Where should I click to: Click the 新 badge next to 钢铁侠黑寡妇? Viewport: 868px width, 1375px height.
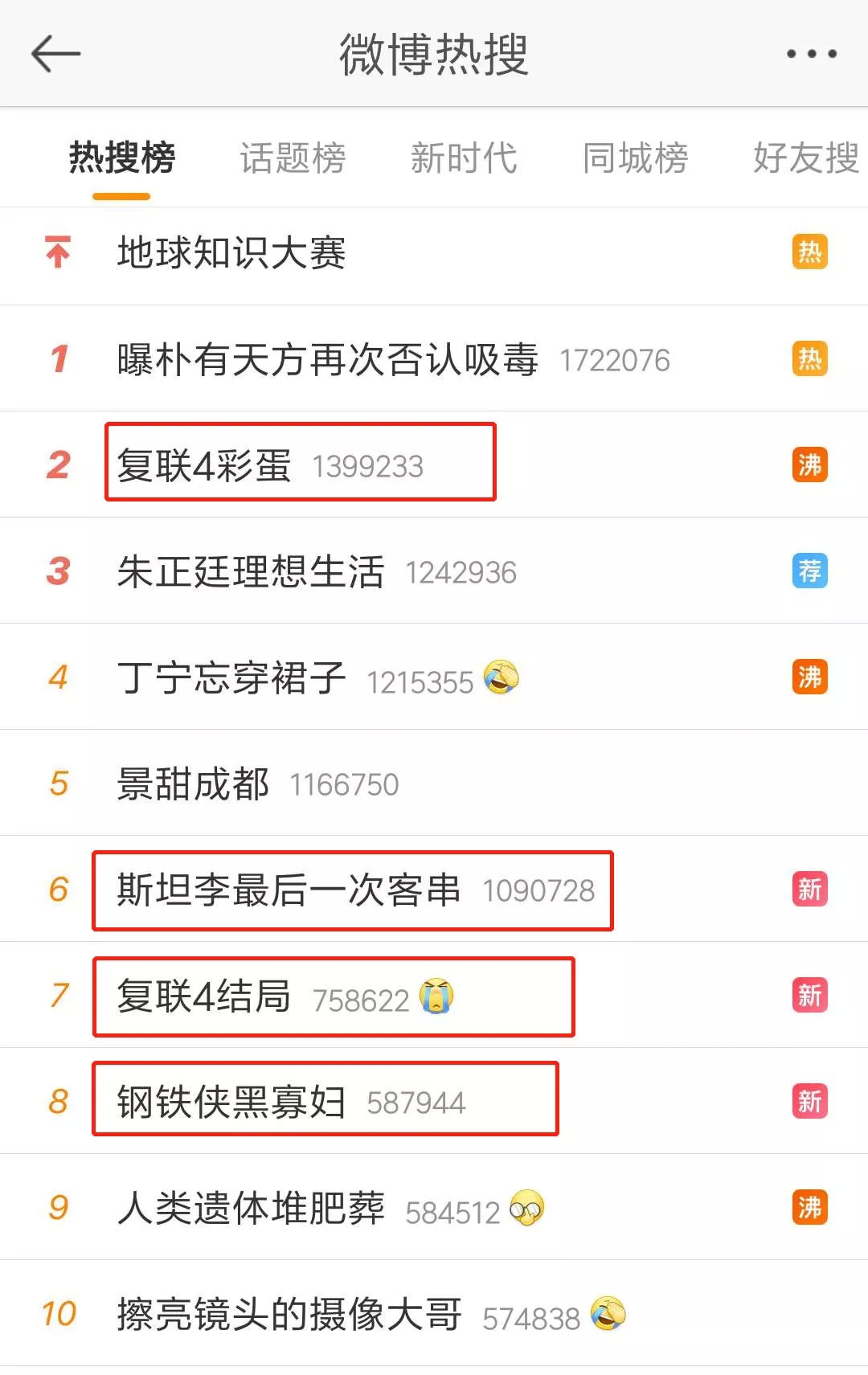point(811,1102)
